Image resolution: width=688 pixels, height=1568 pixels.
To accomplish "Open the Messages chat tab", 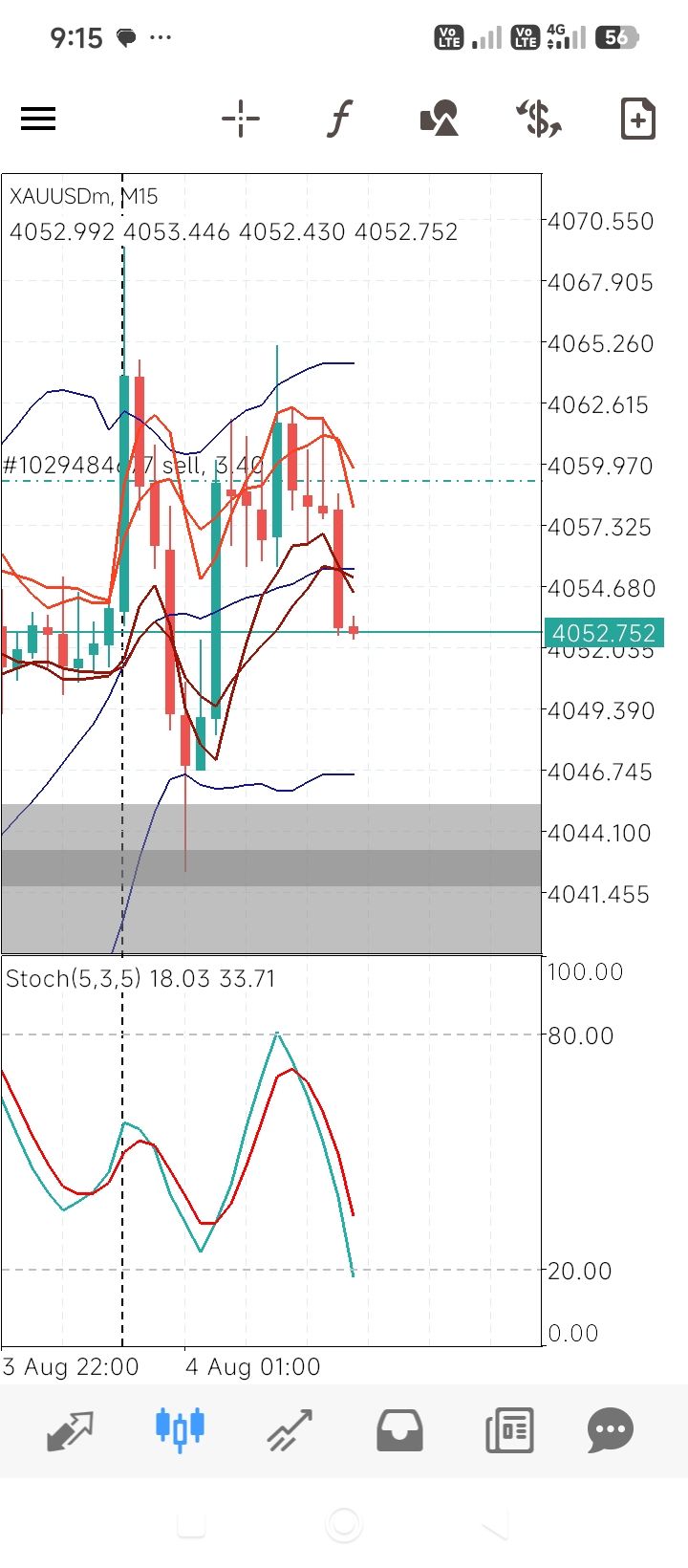I will pyautogui.click(x=611, y=1430).
